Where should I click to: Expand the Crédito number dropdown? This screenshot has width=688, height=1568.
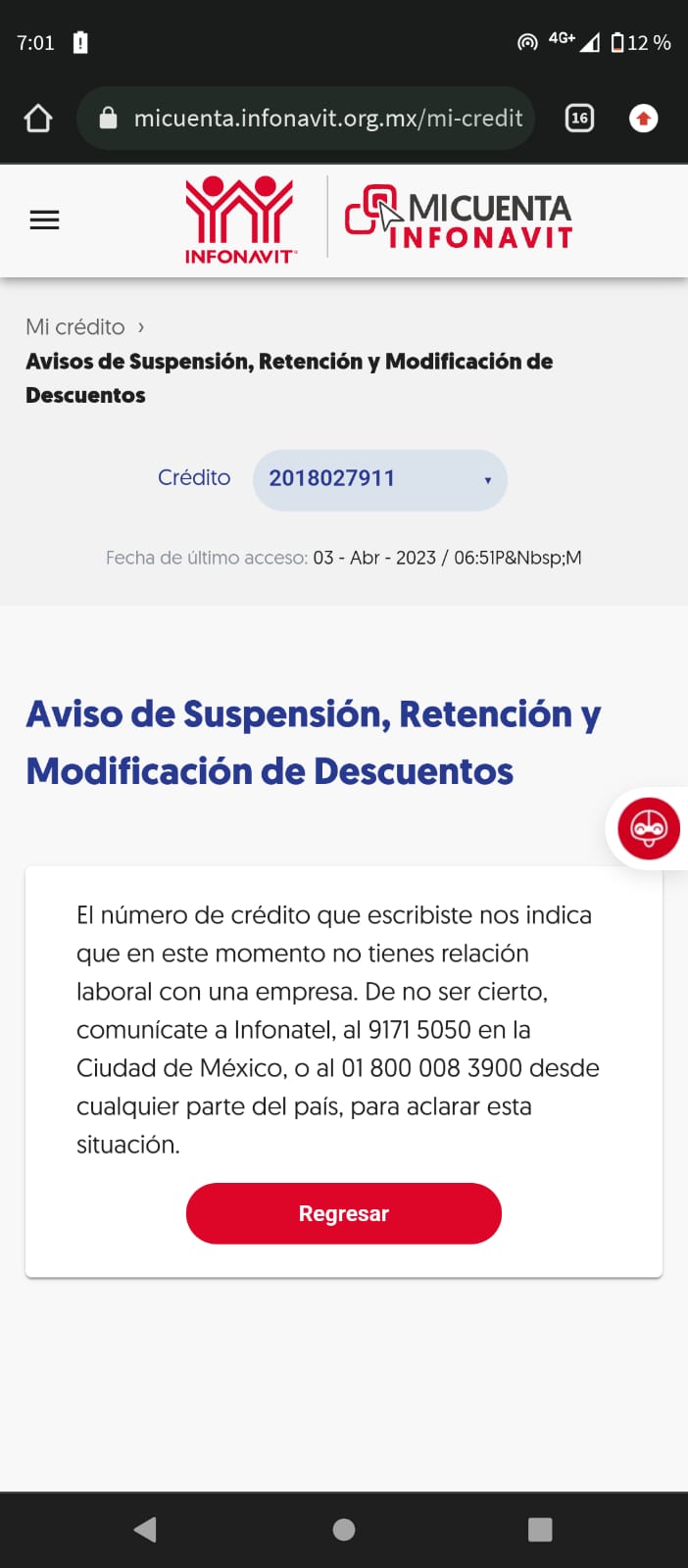[x=380, y=479]
